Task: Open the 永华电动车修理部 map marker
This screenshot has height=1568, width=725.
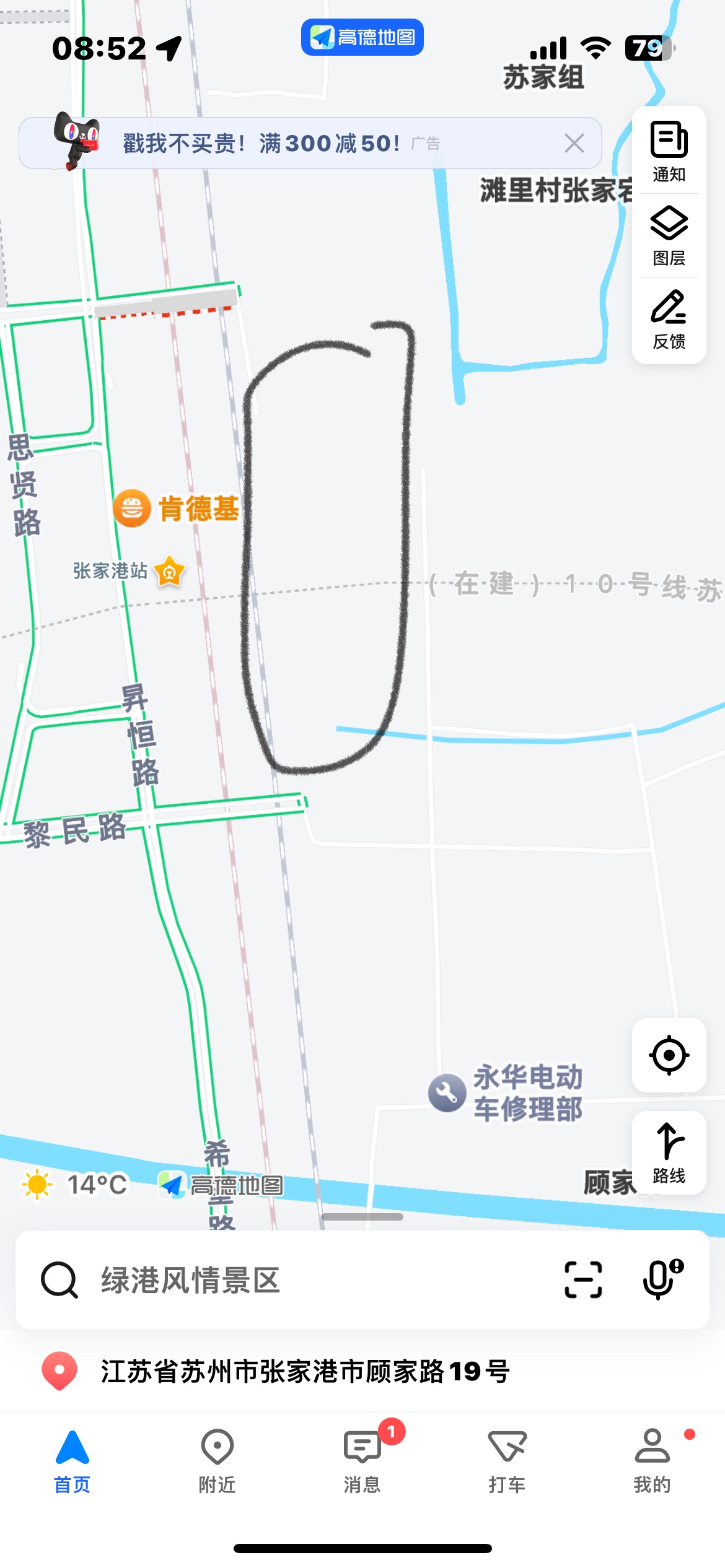Action: point(506,1093)
